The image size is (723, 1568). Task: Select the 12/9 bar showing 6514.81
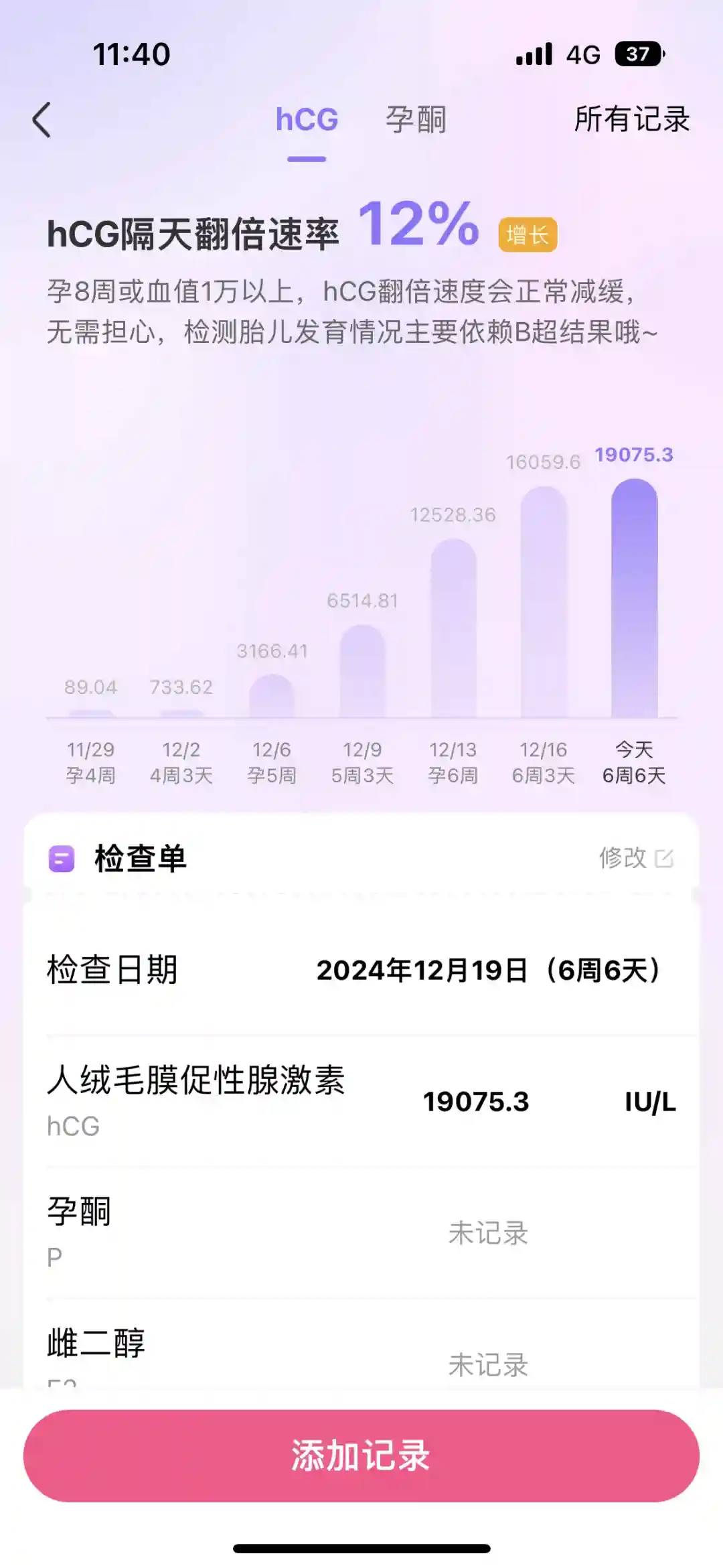(x=362, y=672)
